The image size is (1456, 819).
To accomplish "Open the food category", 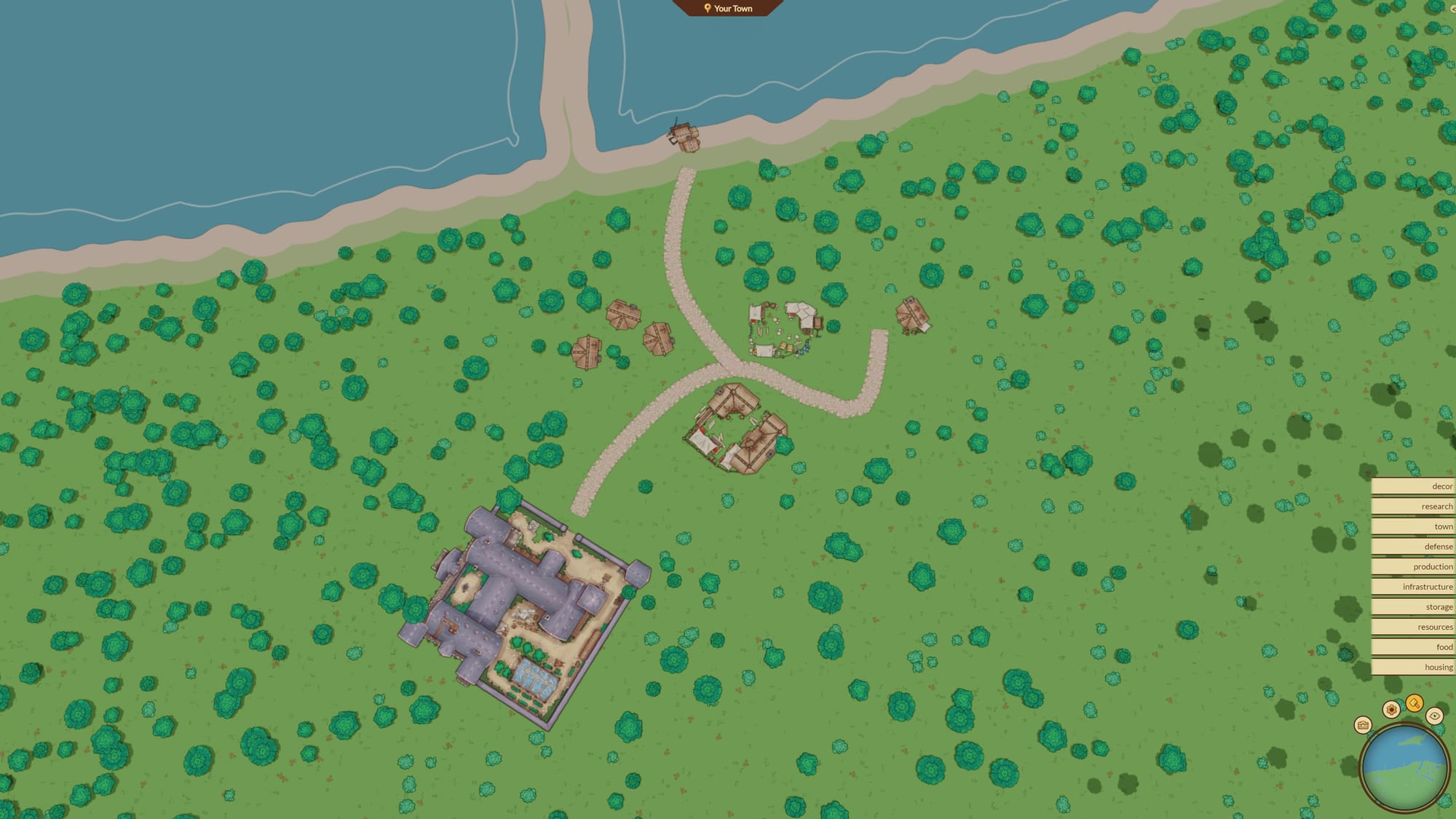I will 1413,646.
